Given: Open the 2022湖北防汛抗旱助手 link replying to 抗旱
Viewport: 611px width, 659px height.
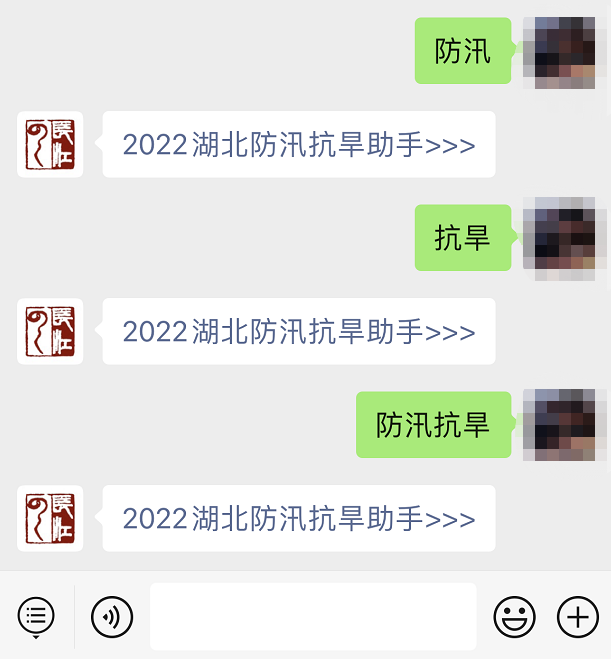Looking at the screenshot, I should tap(298, 331).
